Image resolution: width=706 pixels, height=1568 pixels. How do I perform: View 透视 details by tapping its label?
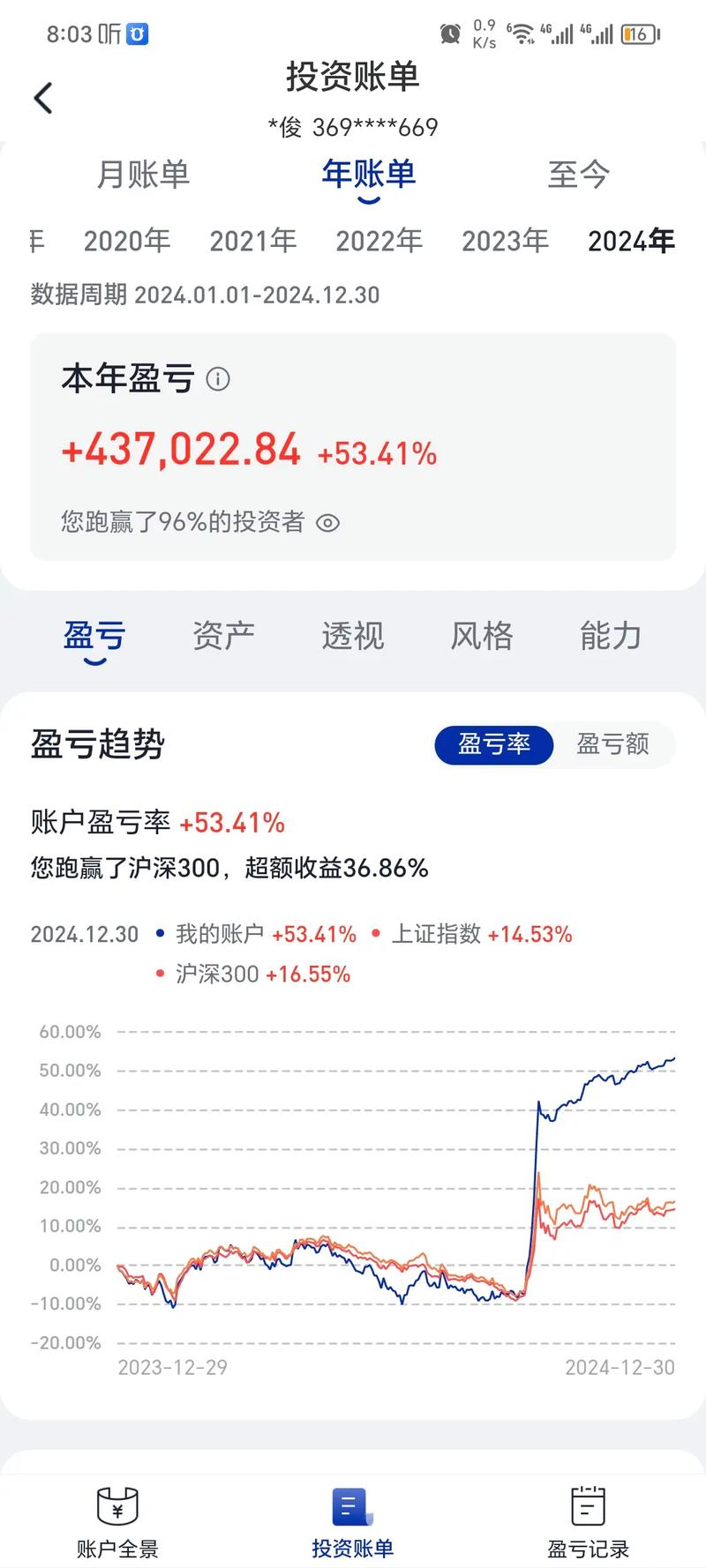352,636
